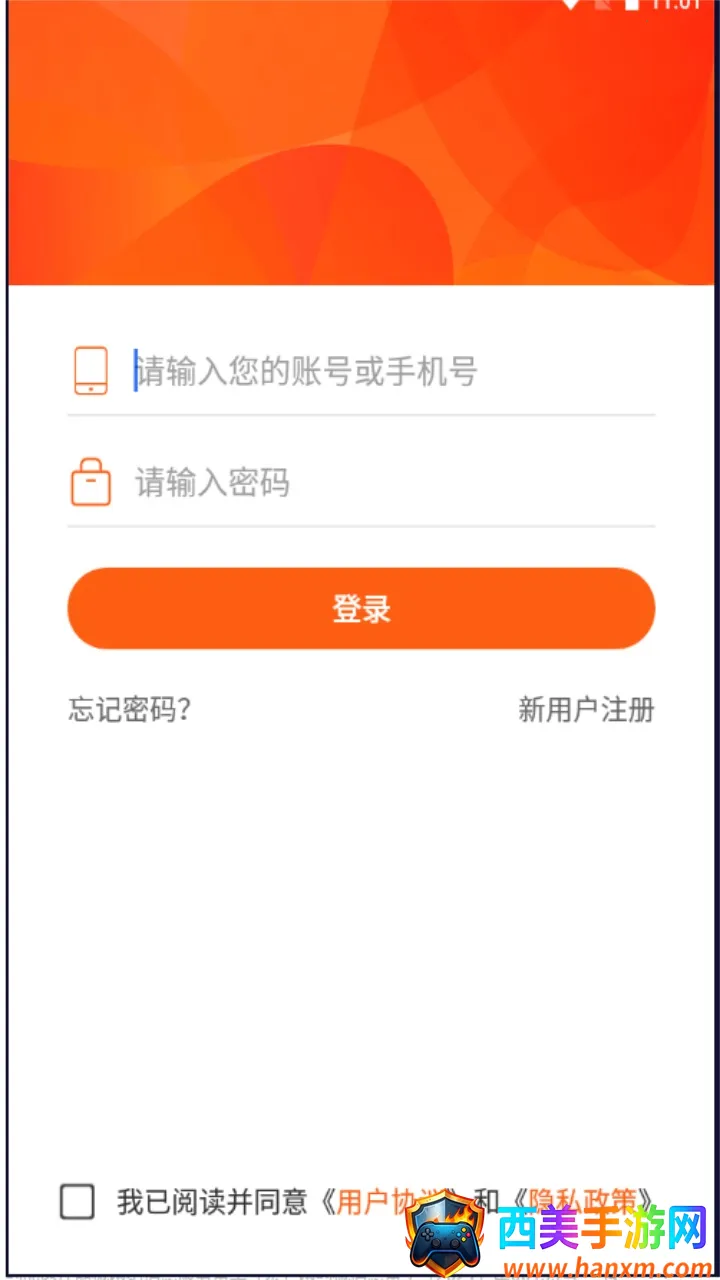
Task: Open 新用户注册 to register
Action: [586, 710]
